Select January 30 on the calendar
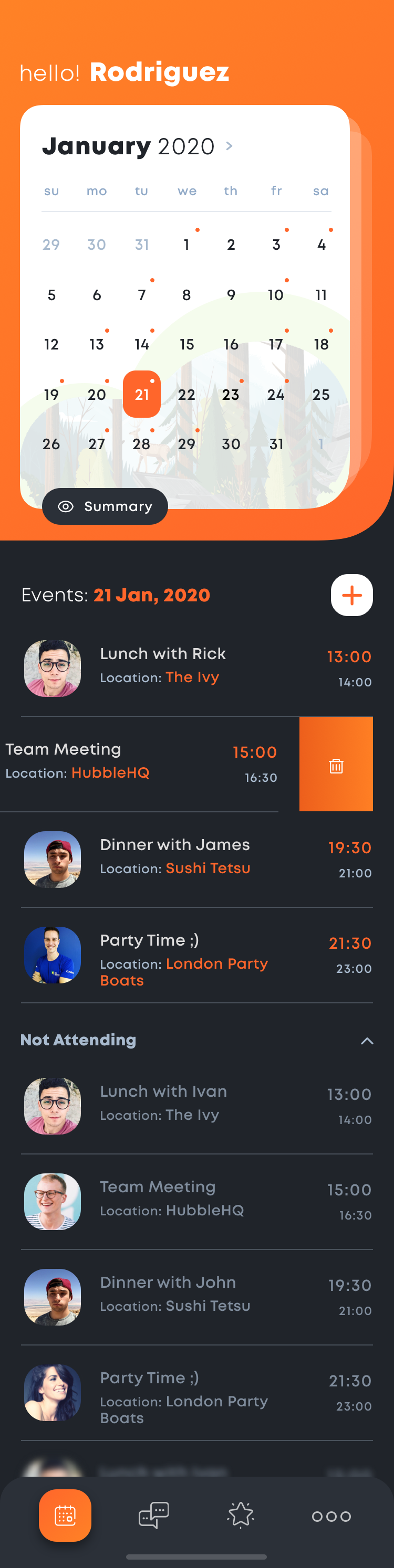The width and height of the screenshot is (394, 1568). [231, 444]
